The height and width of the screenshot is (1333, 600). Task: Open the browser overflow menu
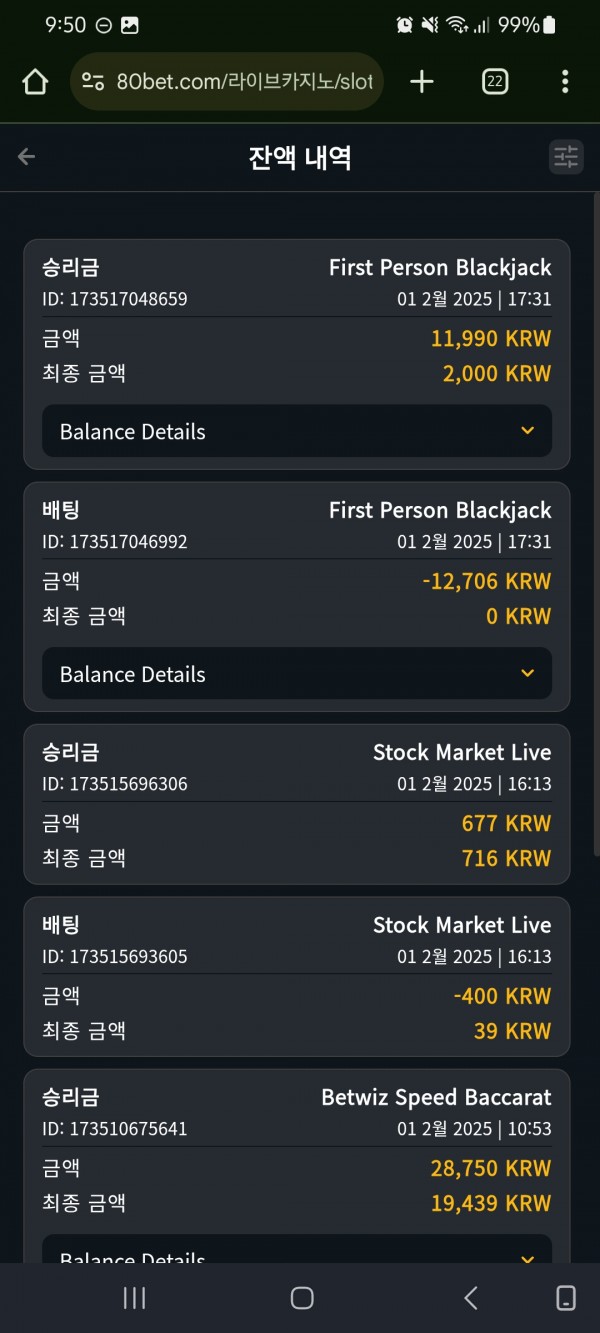pyautogui.click(x=565, y=82)
